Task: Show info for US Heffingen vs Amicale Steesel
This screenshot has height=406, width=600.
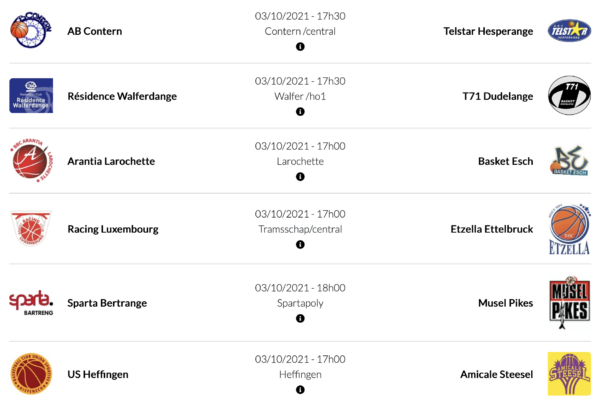Action: pos(300,391)
